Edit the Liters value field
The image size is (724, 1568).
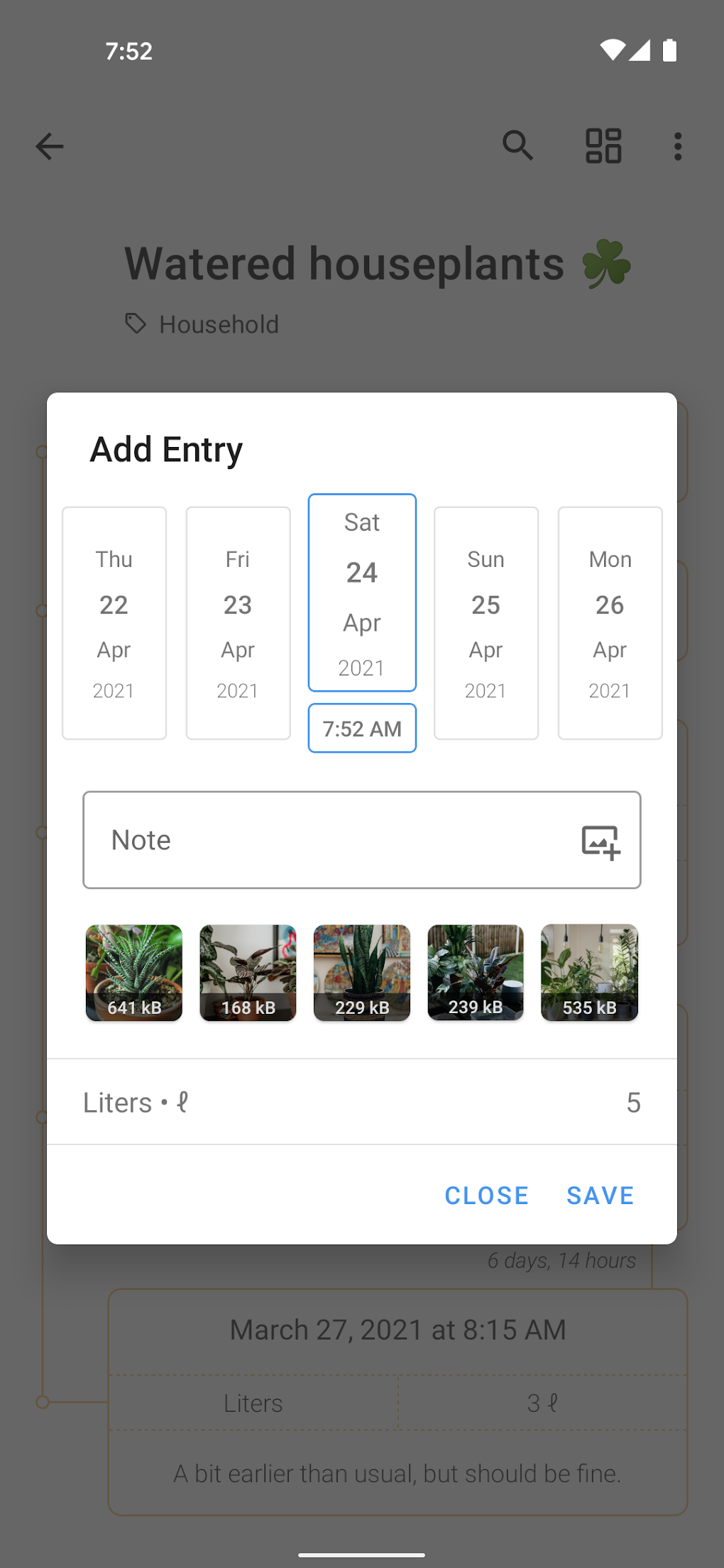tap(362, 1102)
